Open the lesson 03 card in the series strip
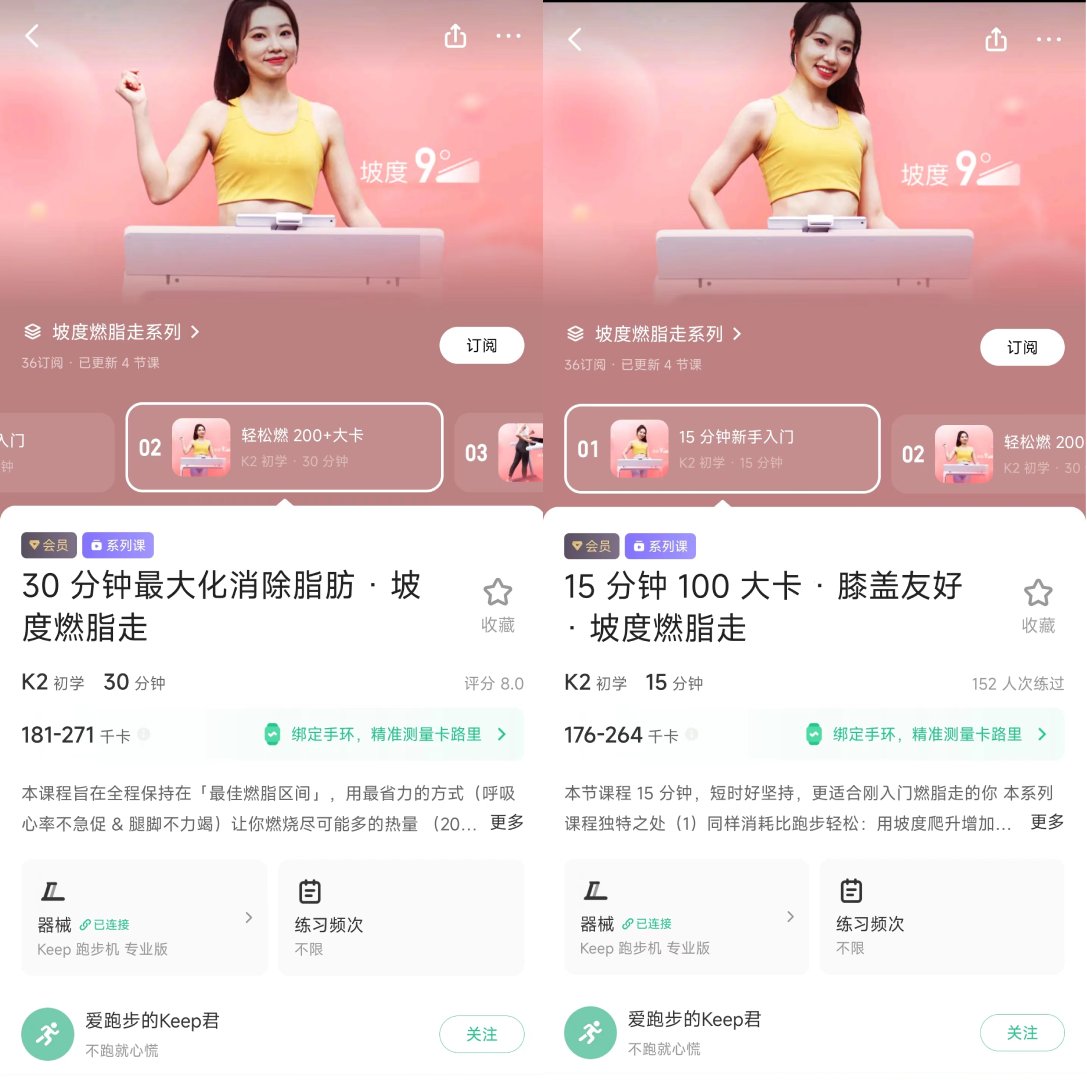The image size is (1087, 1080). (499, 452)
